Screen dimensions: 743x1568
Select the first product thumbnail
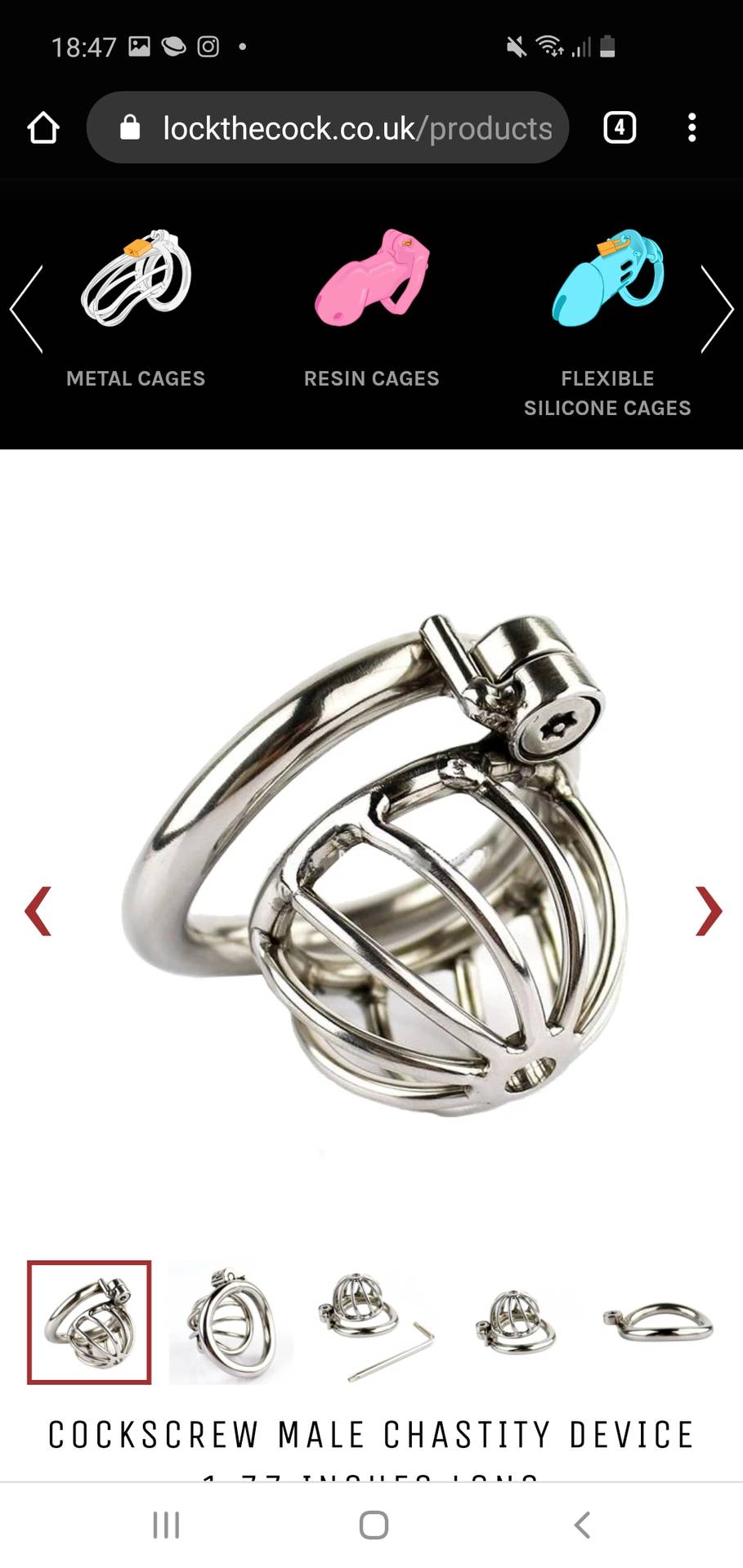pyautogui.click(x=89, y=1322)
